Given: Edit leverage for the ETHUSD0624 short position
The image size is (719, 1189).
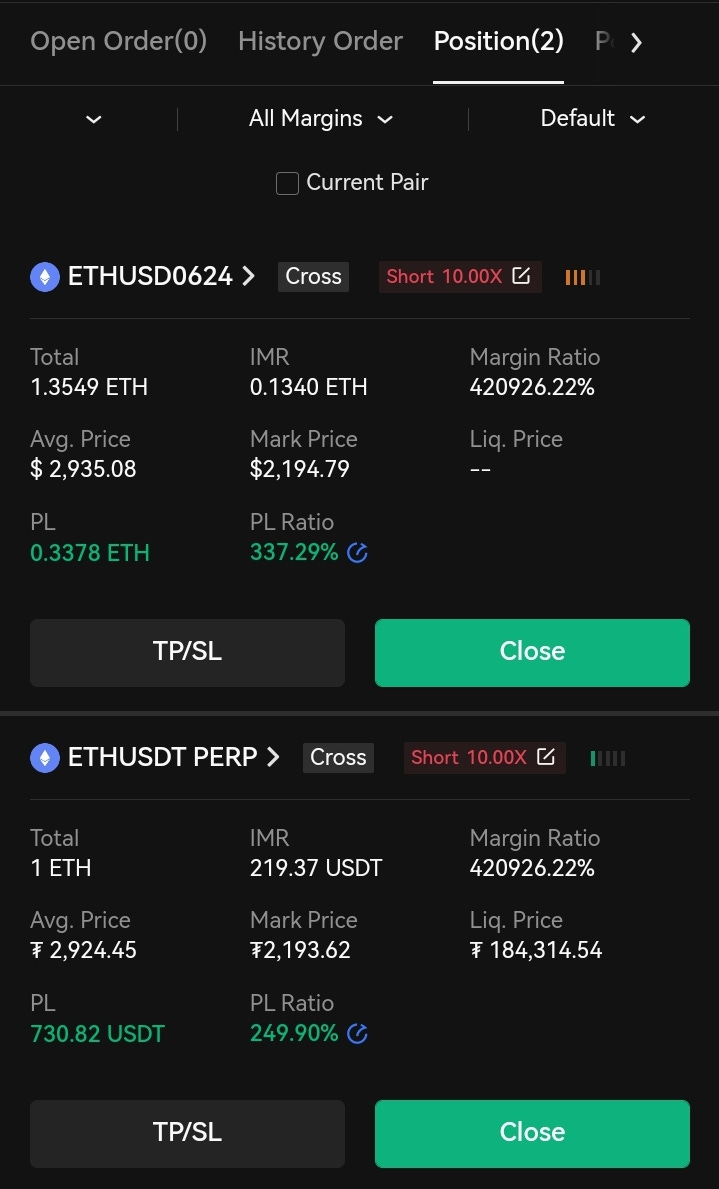Looking at the screenshot, I should coord(521,276).
